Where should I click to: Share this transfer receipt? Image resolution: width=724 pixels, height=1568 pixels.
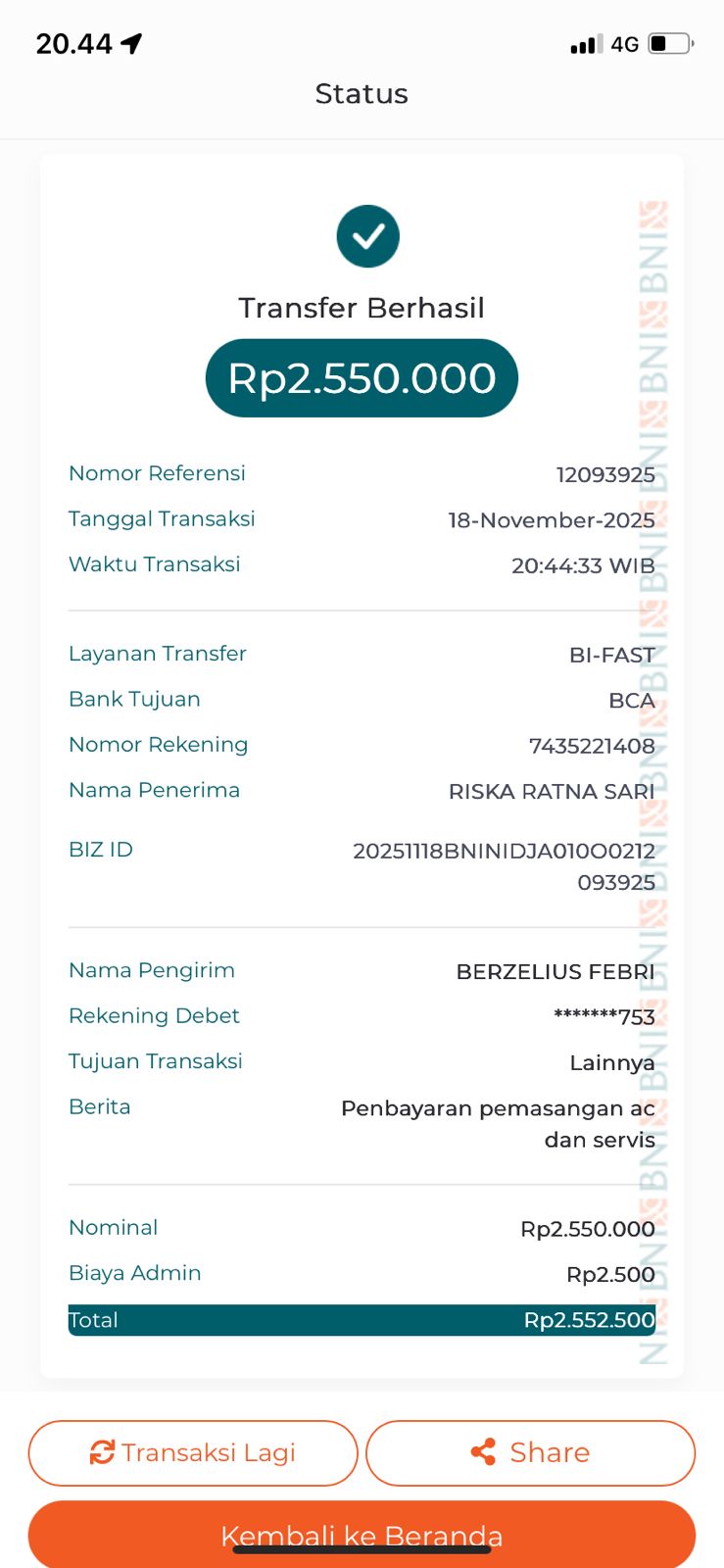pos(530,1452)
